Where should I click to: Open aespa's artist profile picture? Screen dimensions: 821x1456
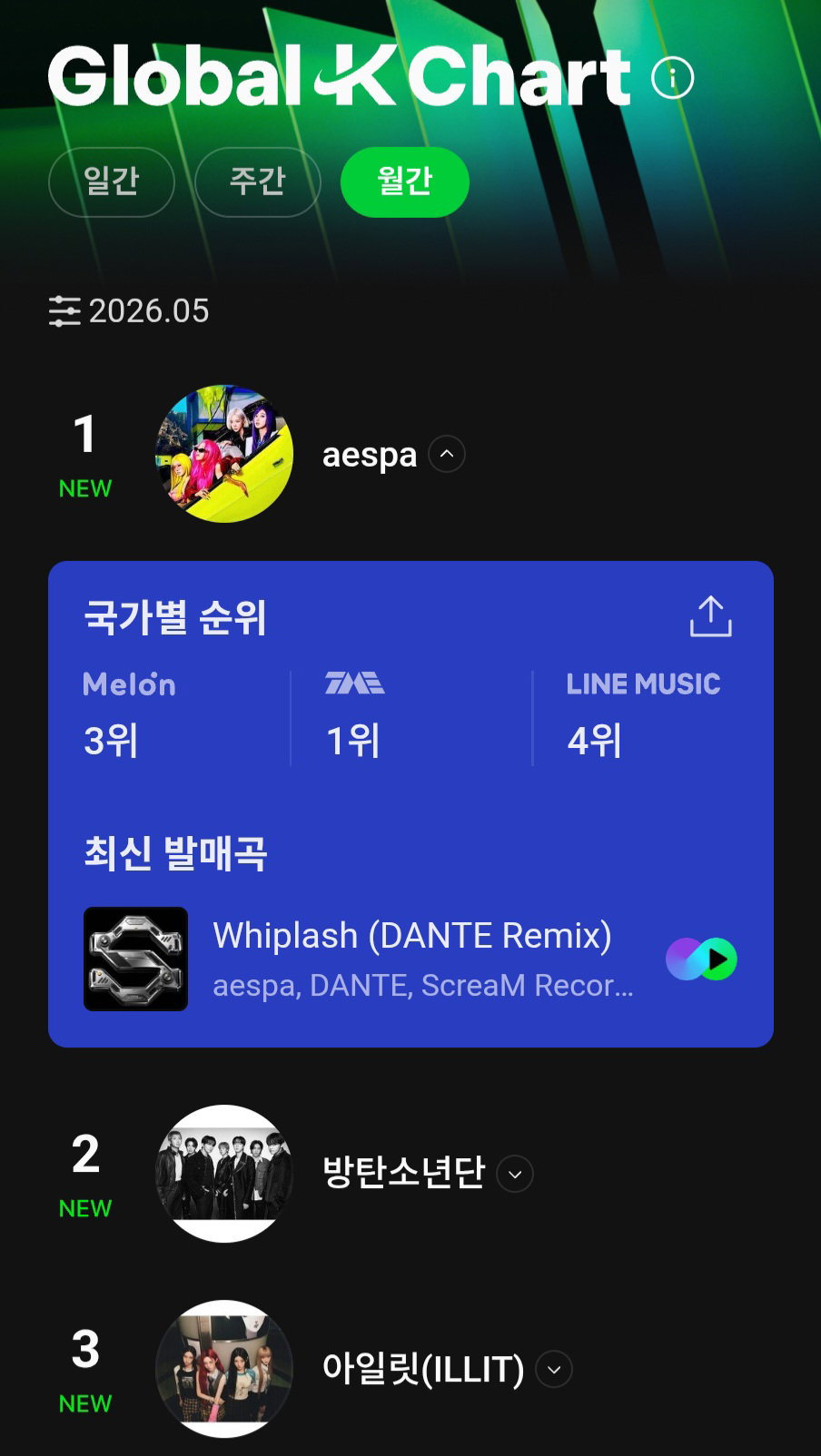pyautogui.click(x=224, y=453)
